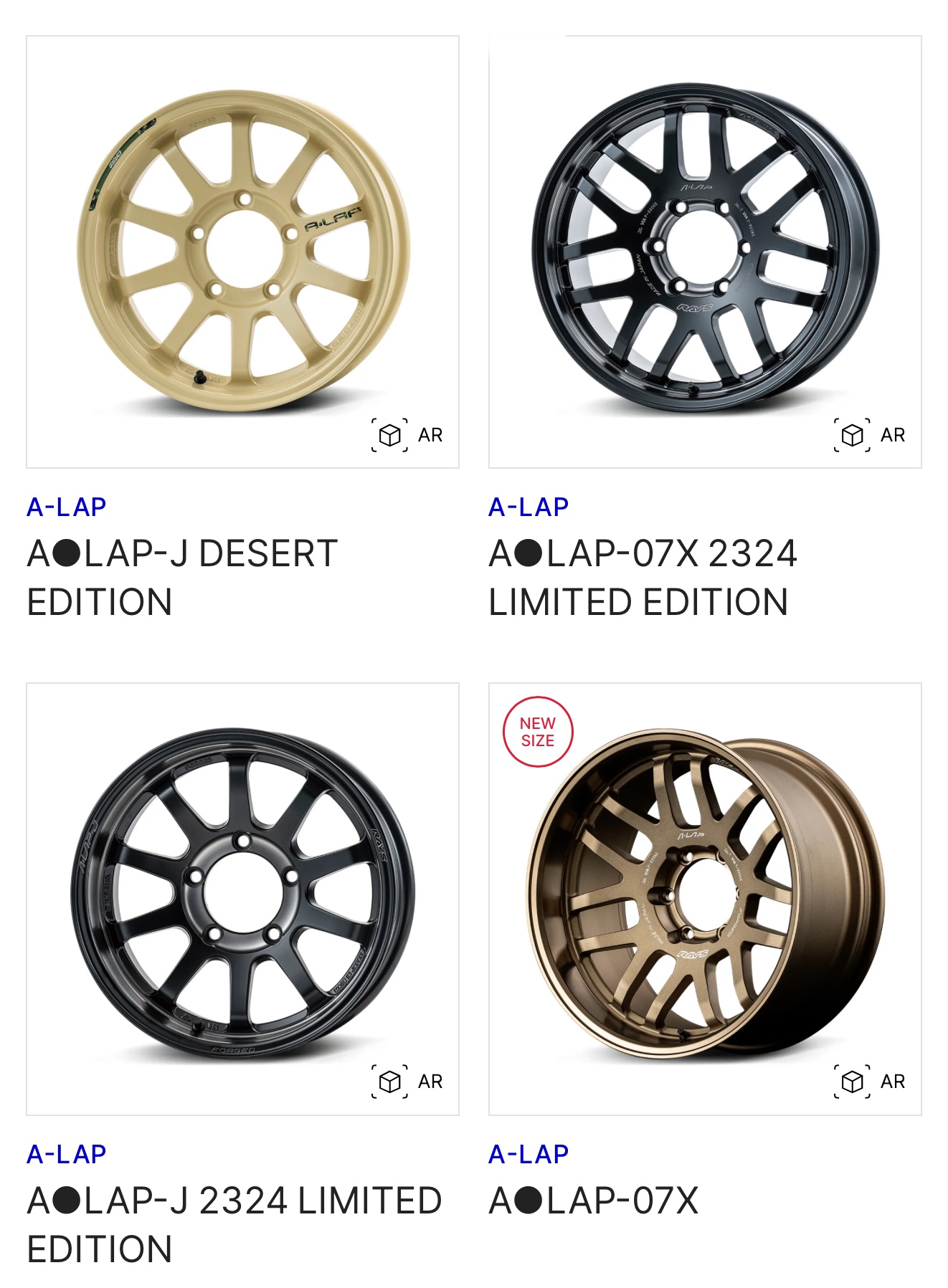Tap A-LAP brand link above plain A-LAP-07X
Screen dimensions: 948x1288
tap(528, 1155)
